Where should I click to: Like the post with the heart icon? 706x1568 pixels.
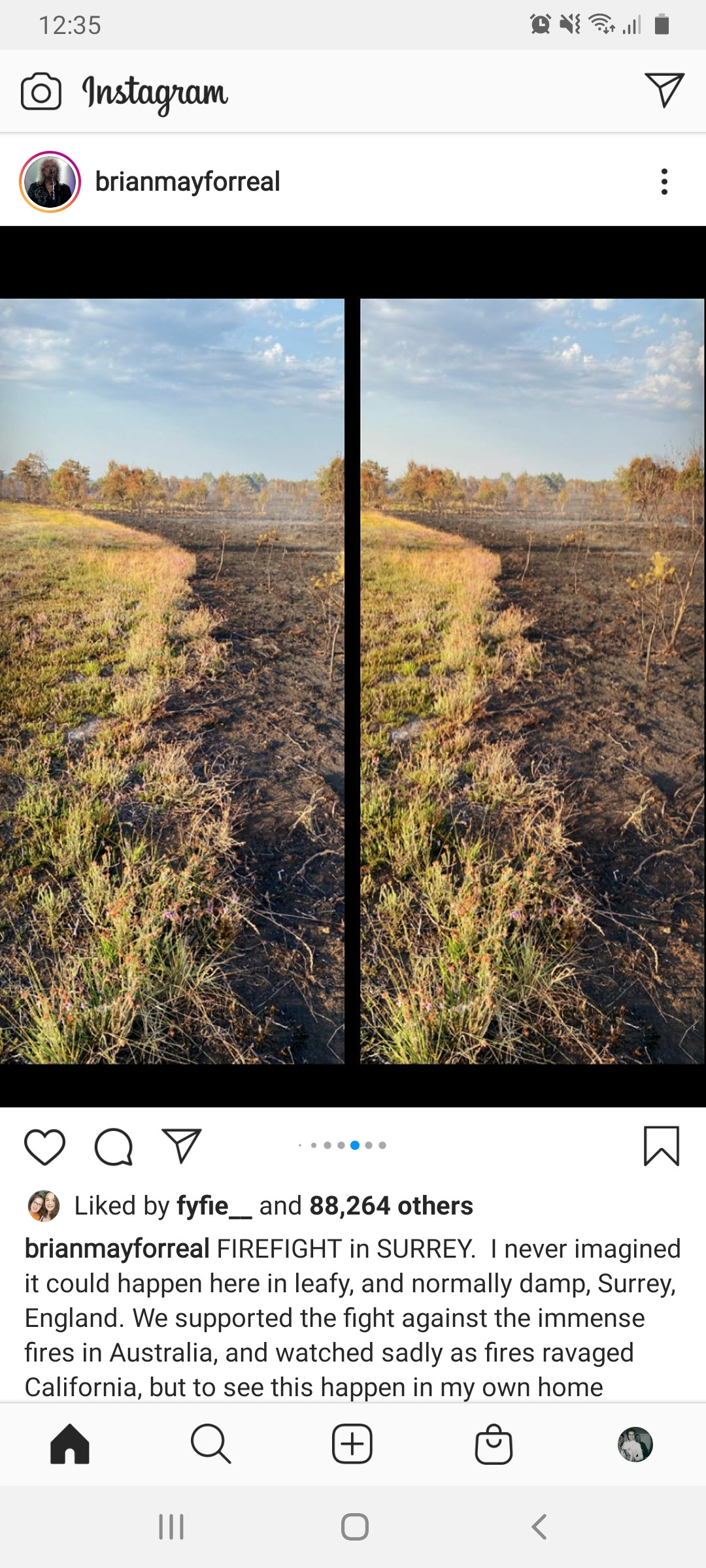(x=46, y=1145)
